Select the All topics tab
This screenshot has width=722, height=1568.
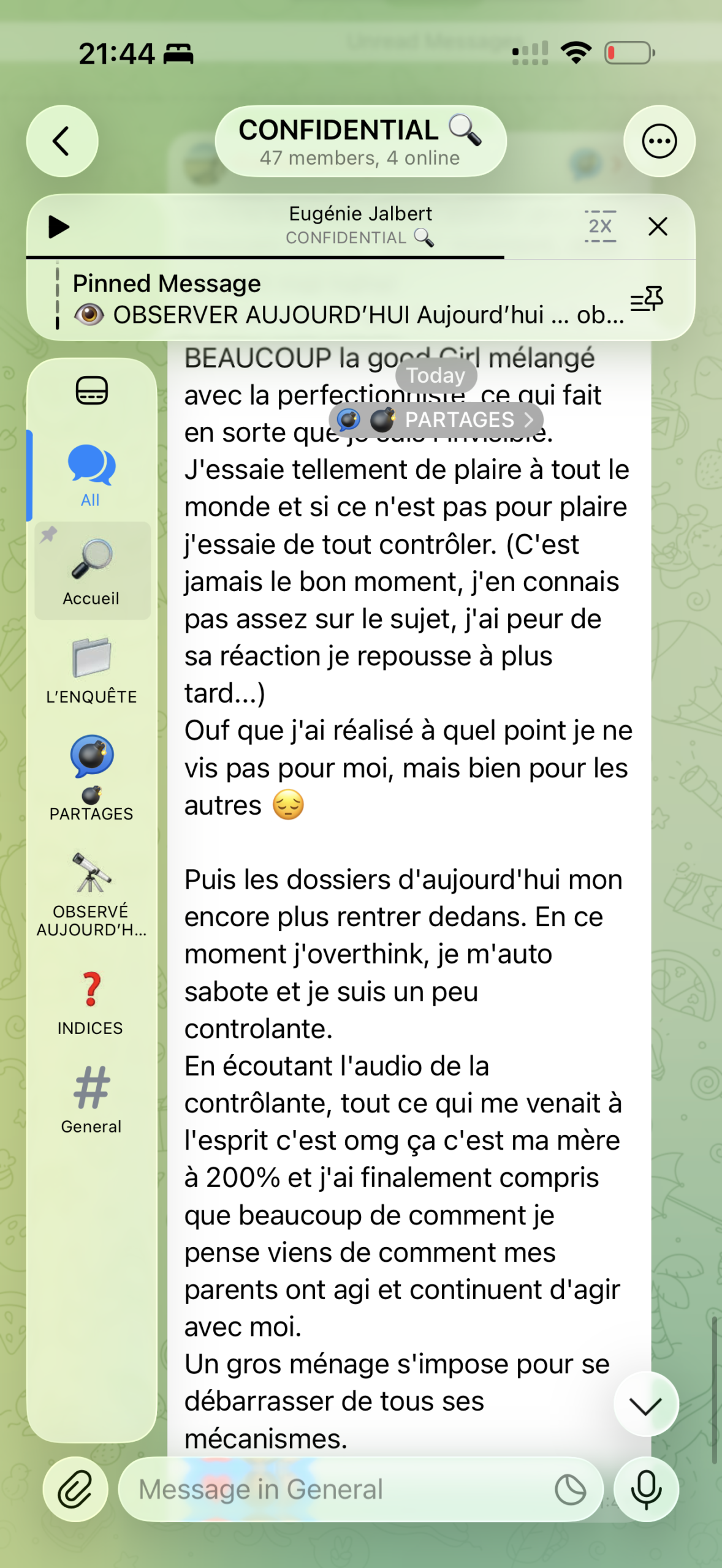[x=91, y=475]
